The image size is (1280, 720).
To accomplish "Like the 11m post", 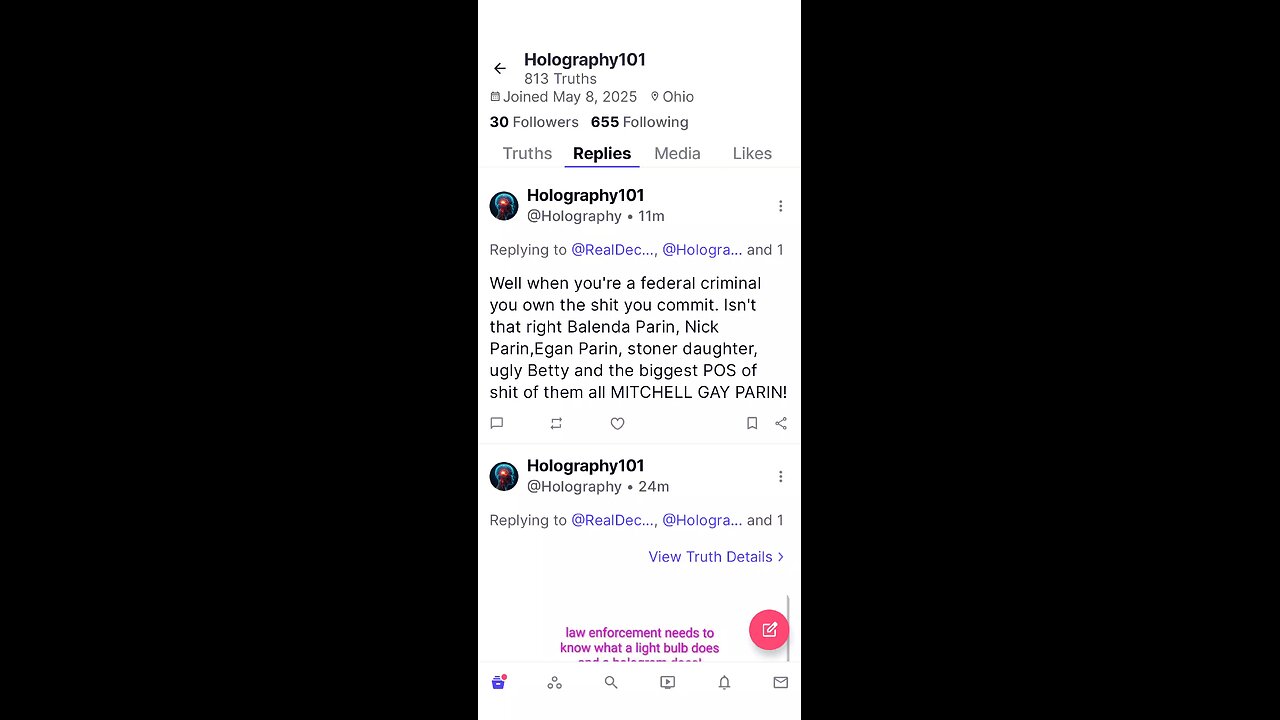I will pyautogui.click(x=617, y=423).
